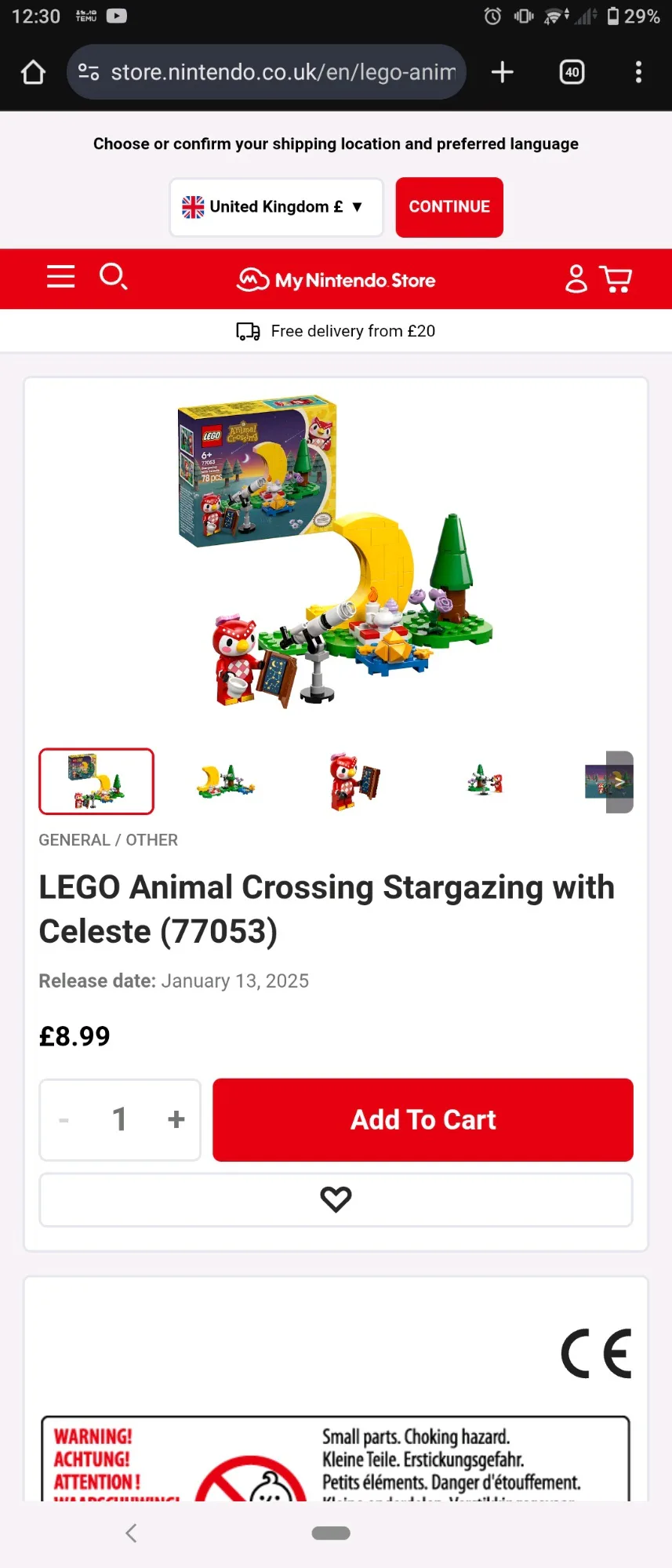Expand the United Kingdom £ location dropdown
This screenshot has width=672, height=1568.
click(x=276, y=207)
